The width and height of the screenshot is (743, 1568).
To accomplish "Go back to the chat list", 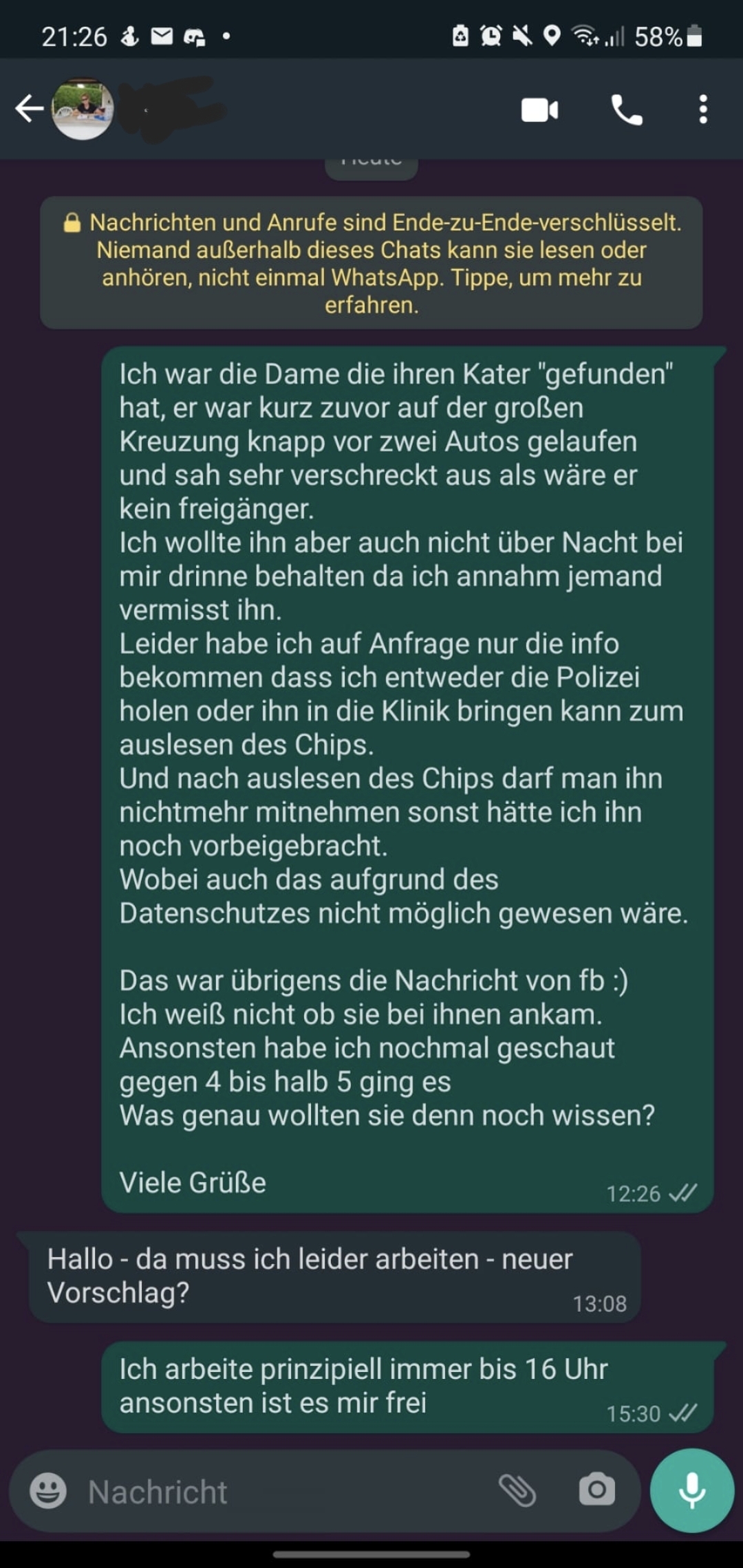I will click(x=29, y=109).
